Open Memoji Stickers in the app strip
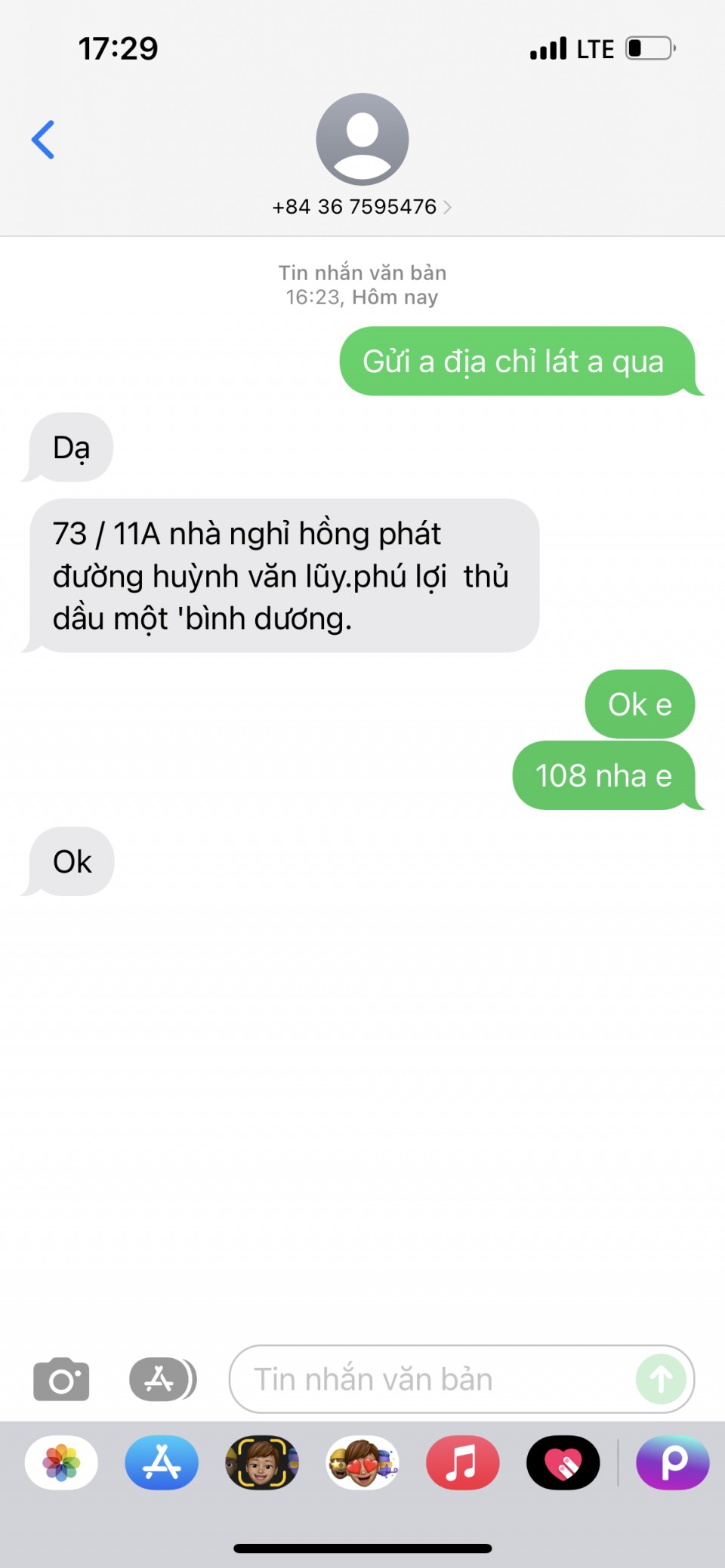The height and width of the screenshot is (1568, 725). [362, 1462]
